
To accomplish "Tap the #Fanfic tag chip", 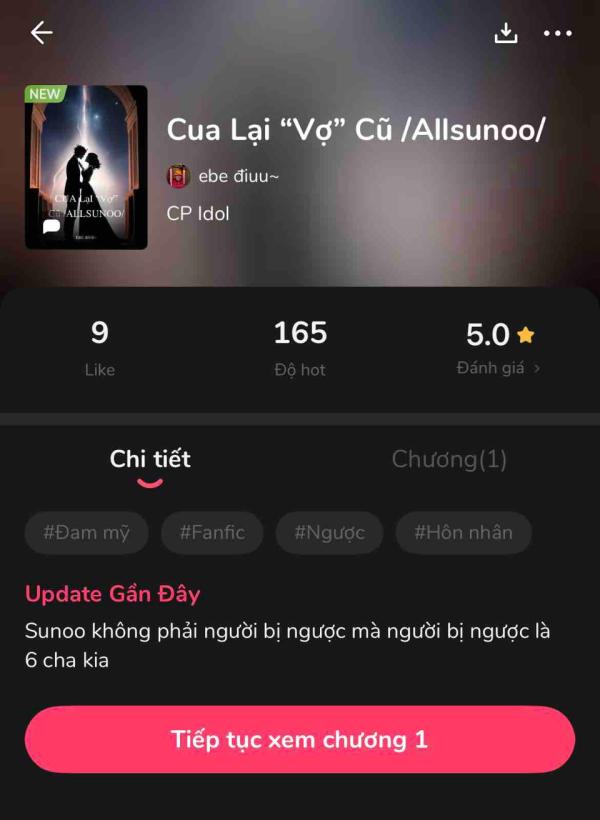I will tap(212, 533).
